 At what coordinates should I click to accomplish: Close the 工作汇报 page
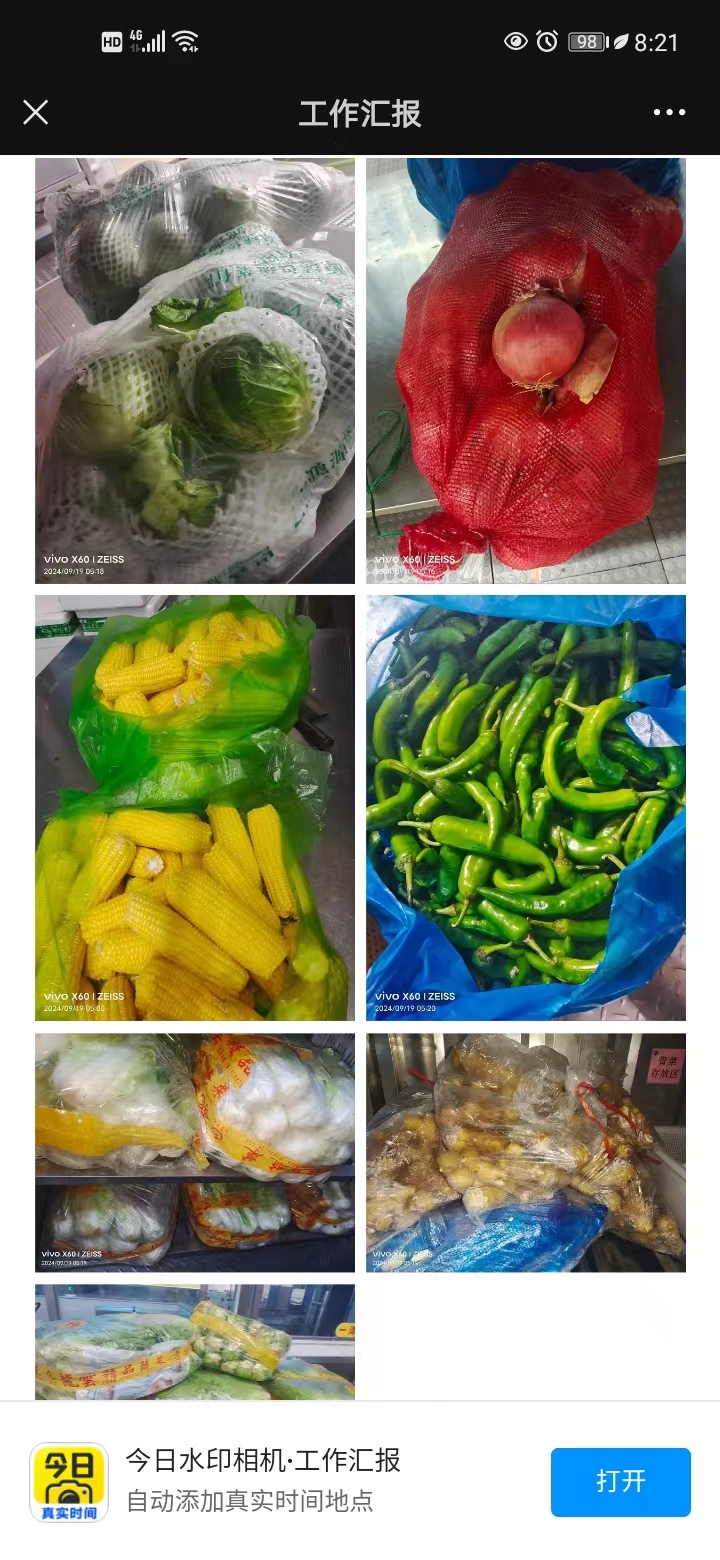pos(36,112)
